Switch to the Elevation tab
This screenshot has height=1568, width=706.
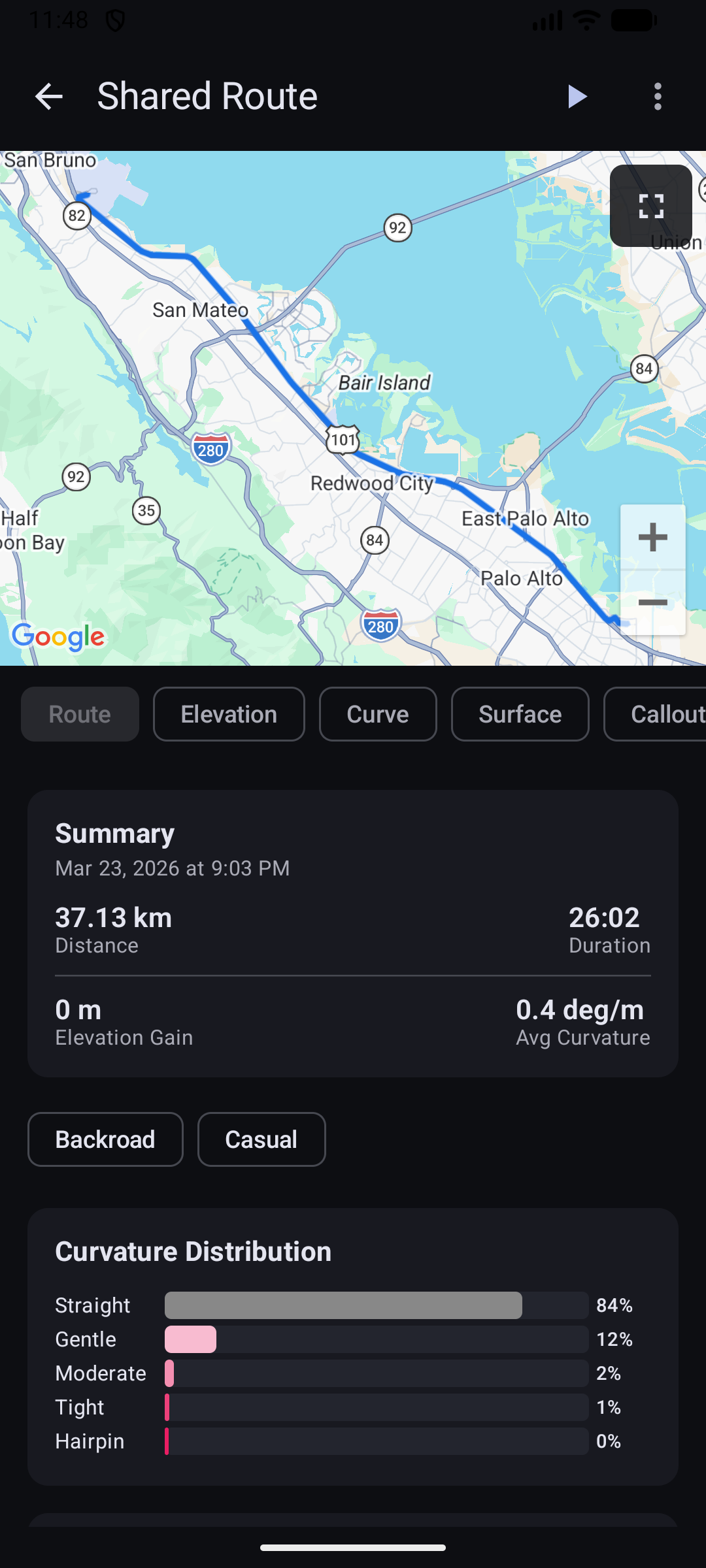(228, 714)
